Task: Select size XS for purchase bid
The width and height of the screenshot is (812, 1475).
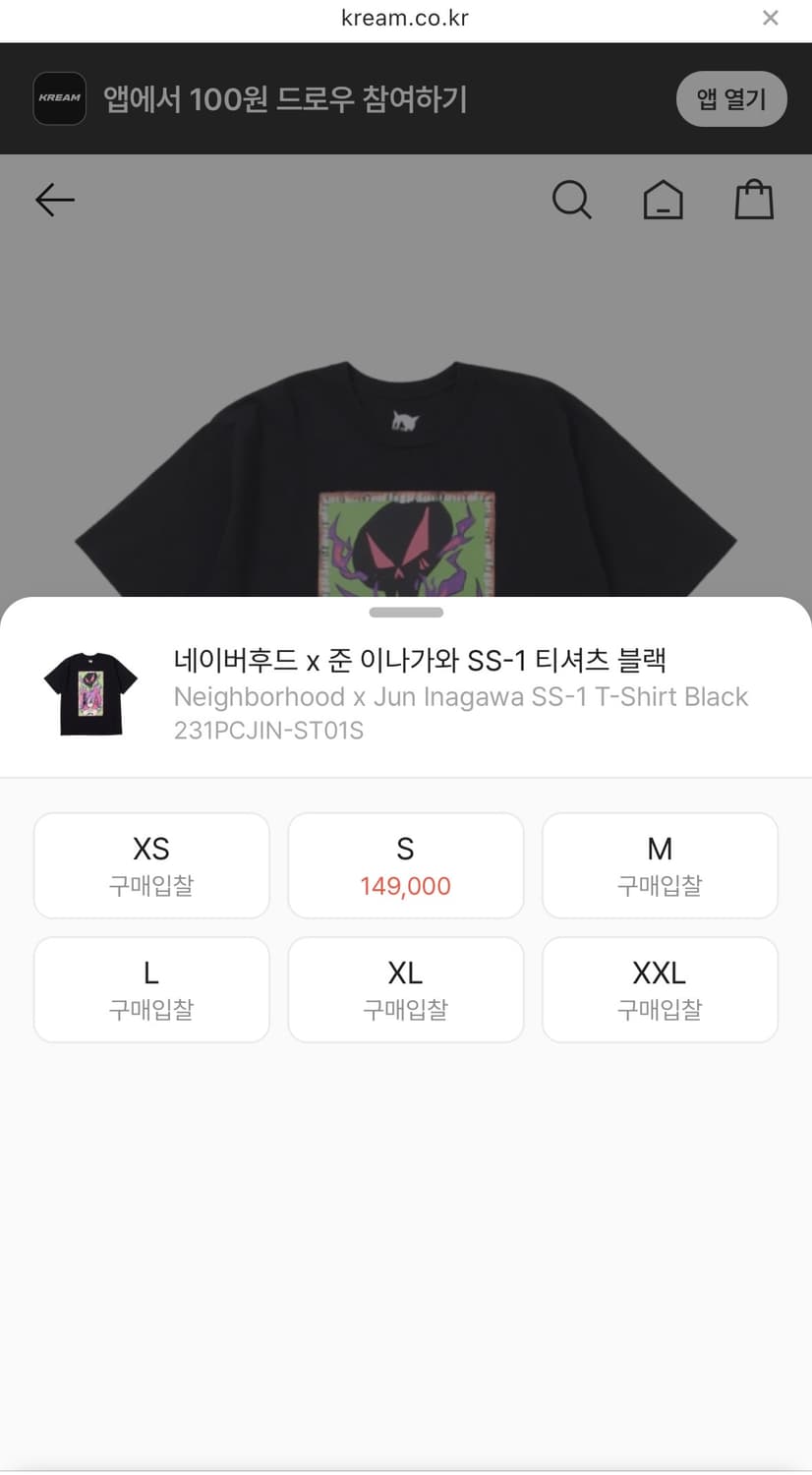Action: [x=150, y=865]
